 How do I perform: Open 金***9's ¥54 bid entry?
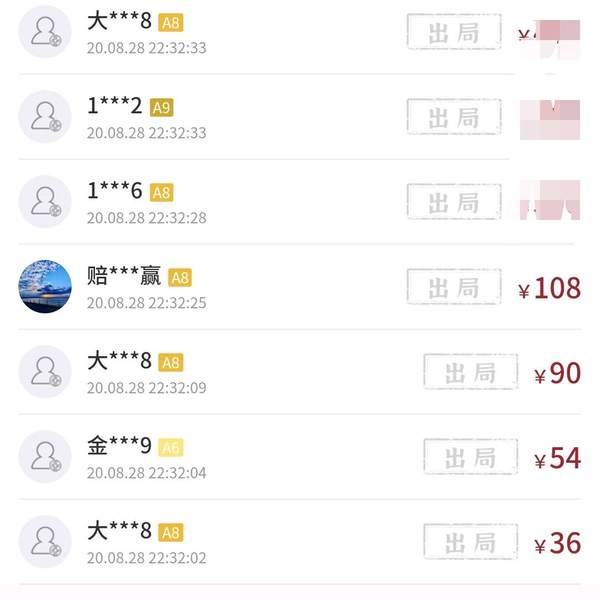(300, 457)
